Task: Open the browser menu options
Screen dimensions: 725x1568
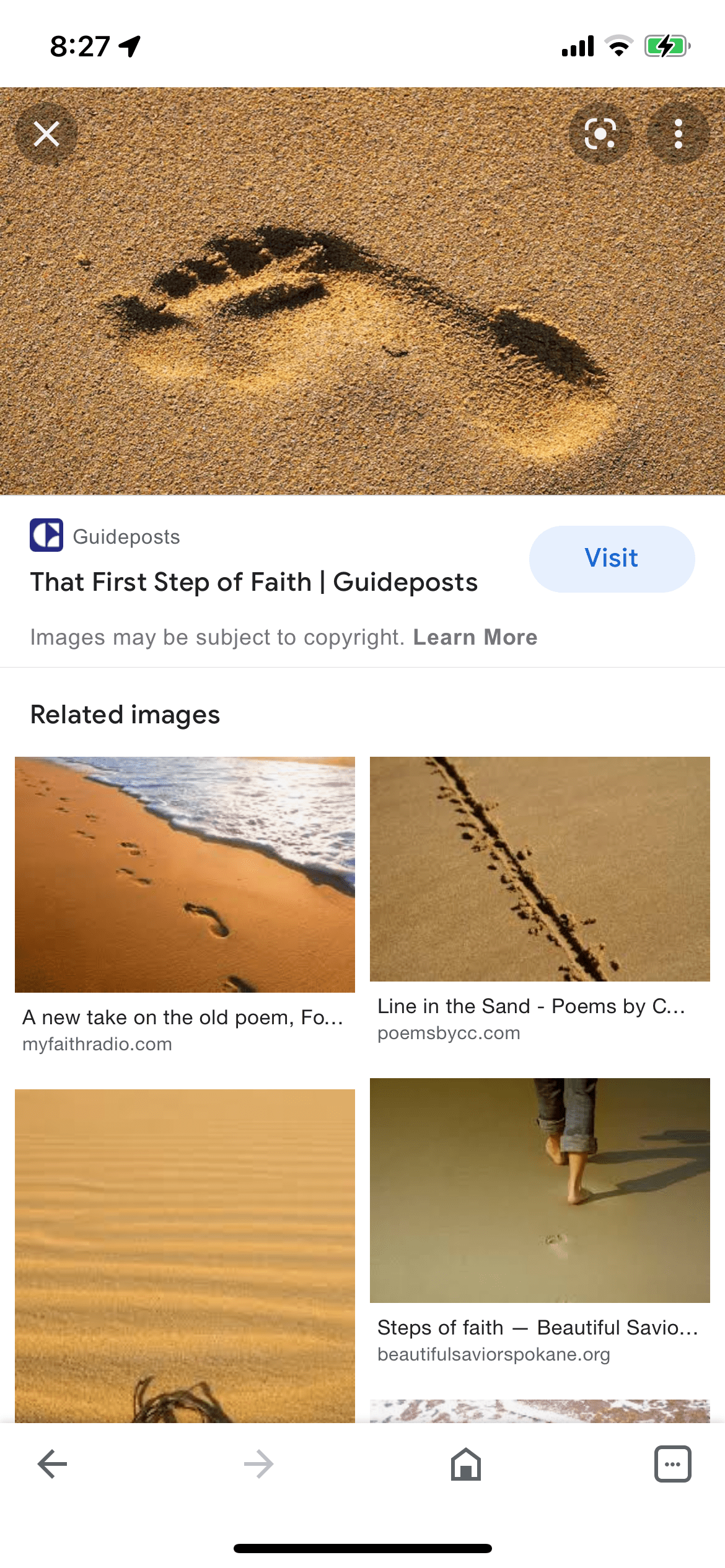Action: point(672,1464)
